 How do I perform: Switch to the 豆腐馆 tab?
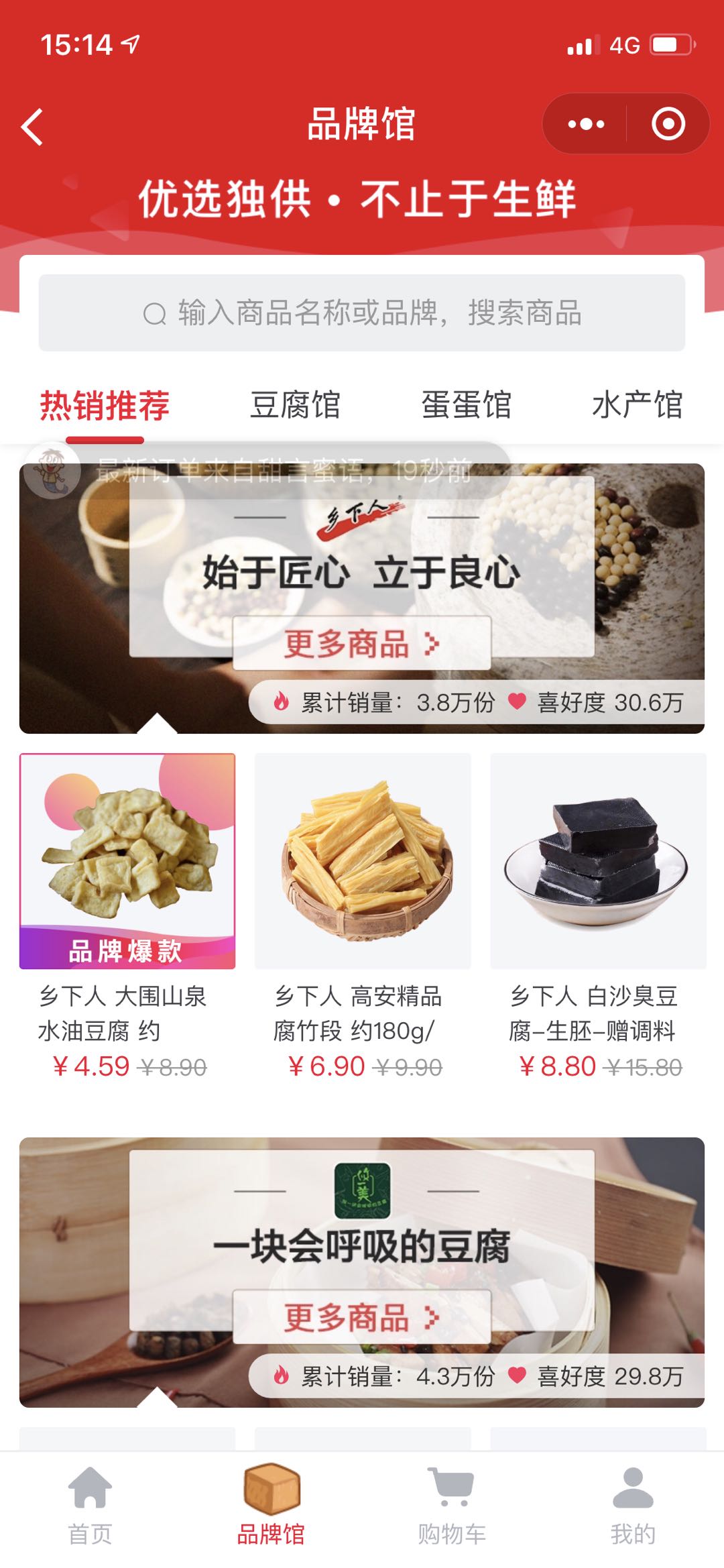[295, 406]
